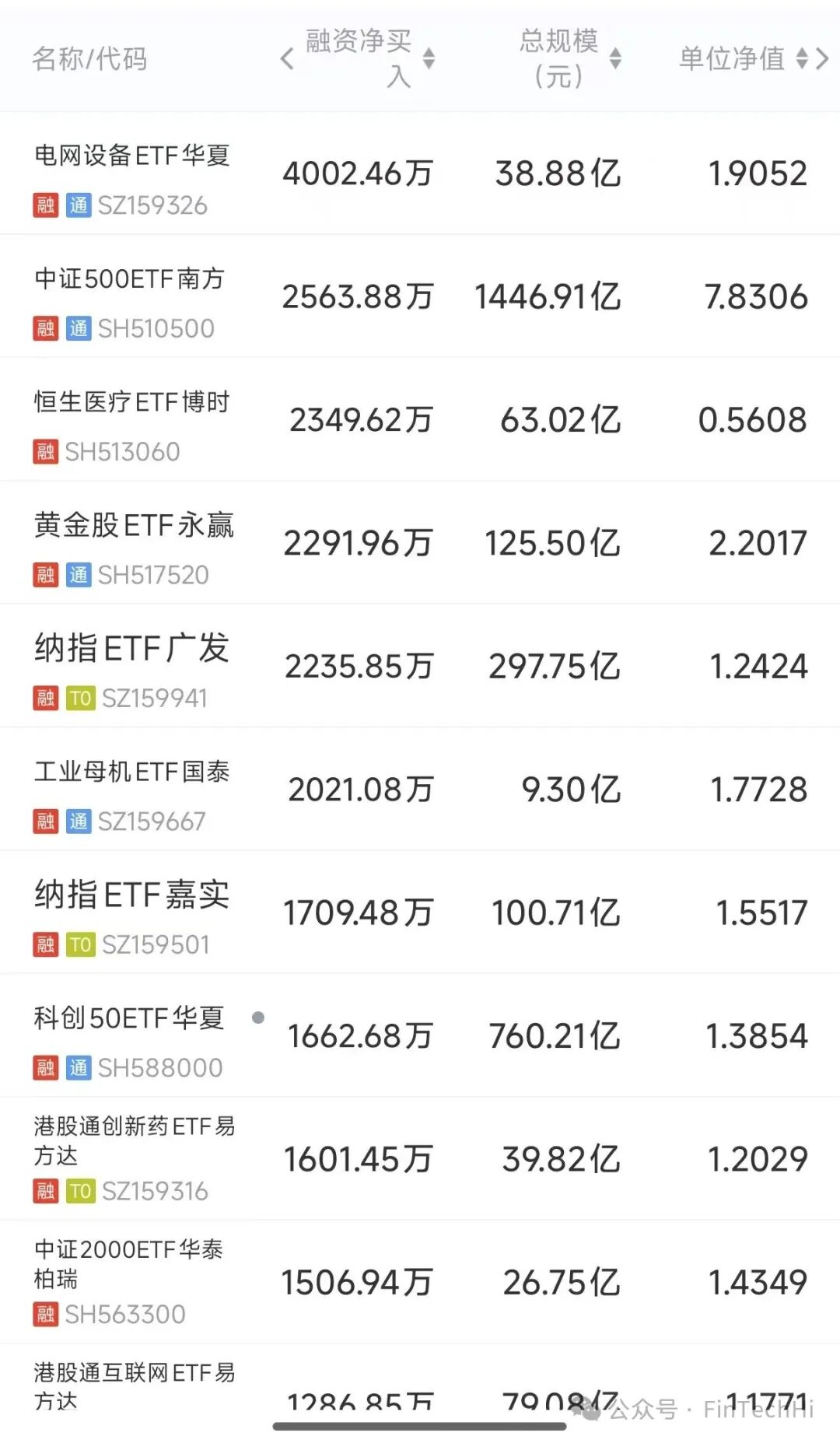
Task: Select the 名称/代码 column header
Action: (x=89, y=58)
